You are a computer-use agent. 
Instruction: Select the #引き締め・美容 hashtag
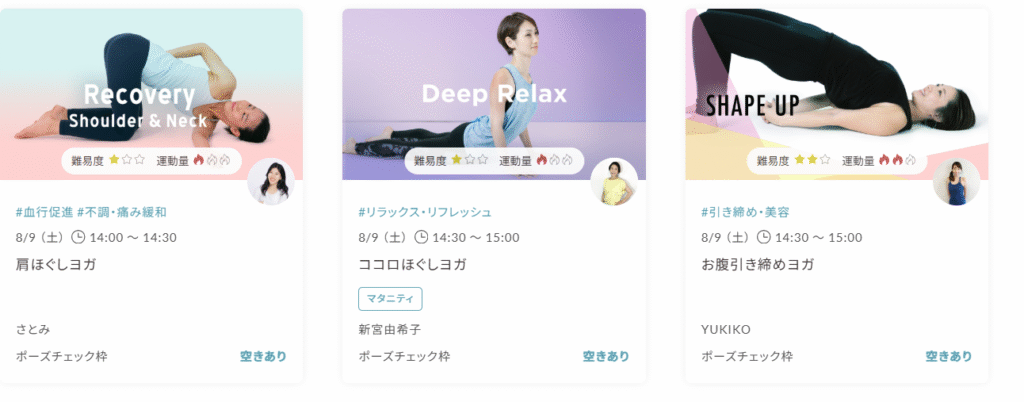click(x=745, y=212)
